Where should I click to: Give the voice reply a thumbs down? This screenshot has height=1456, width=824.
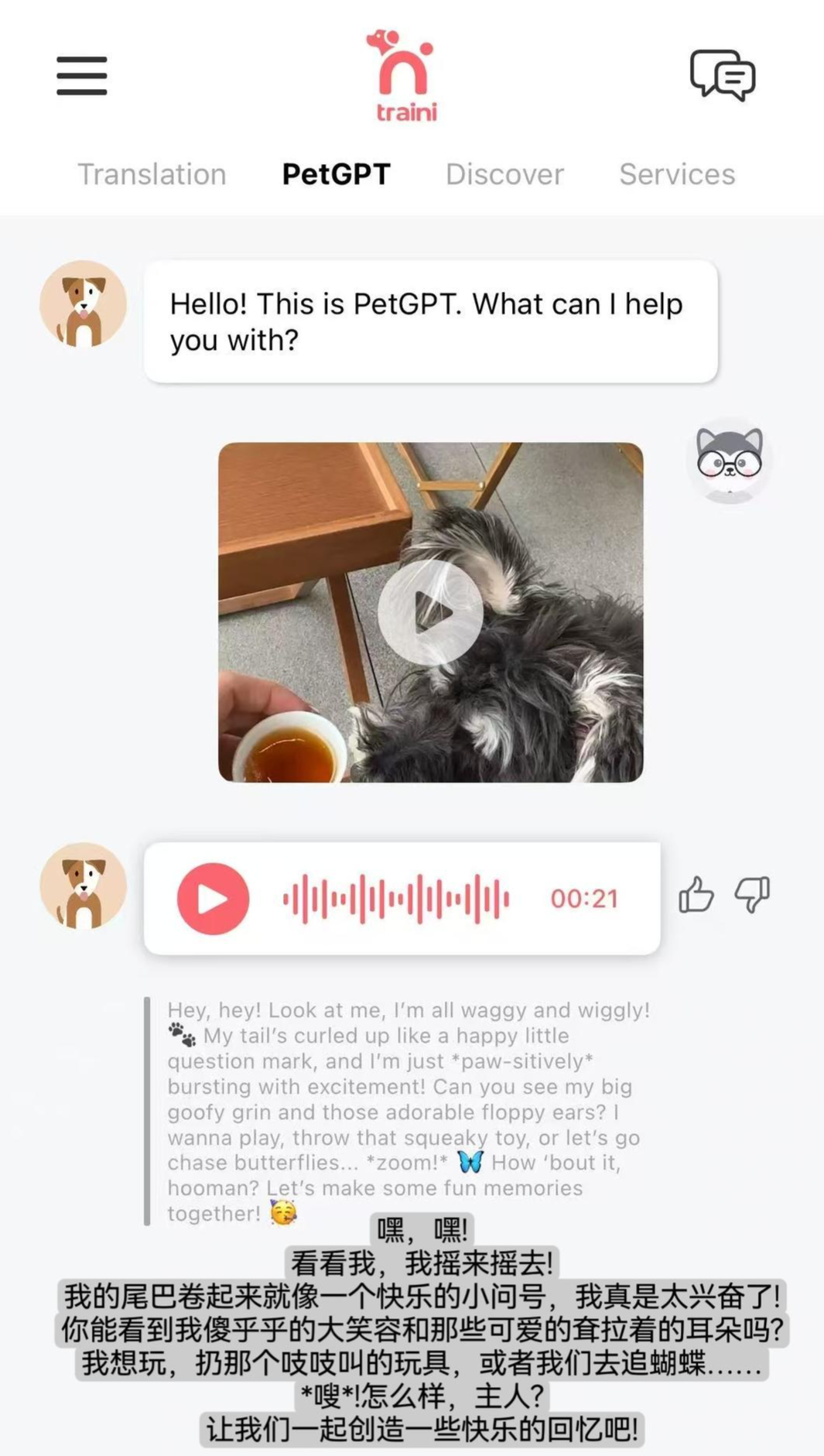(x=752, y=896)
